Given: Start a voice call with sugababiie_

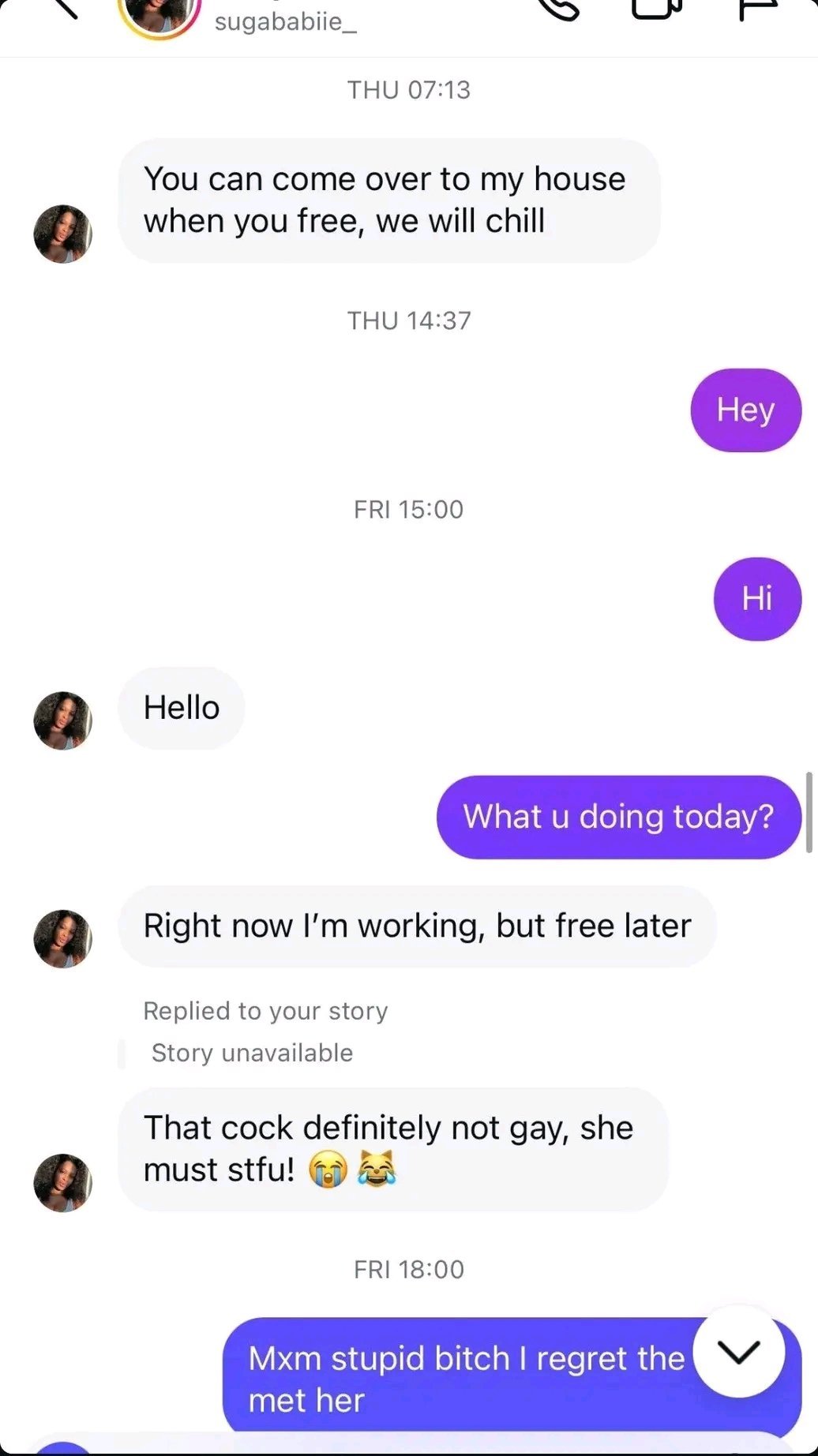Looking at the screenshot, I should pyautogui.click(x=559, y=8).
